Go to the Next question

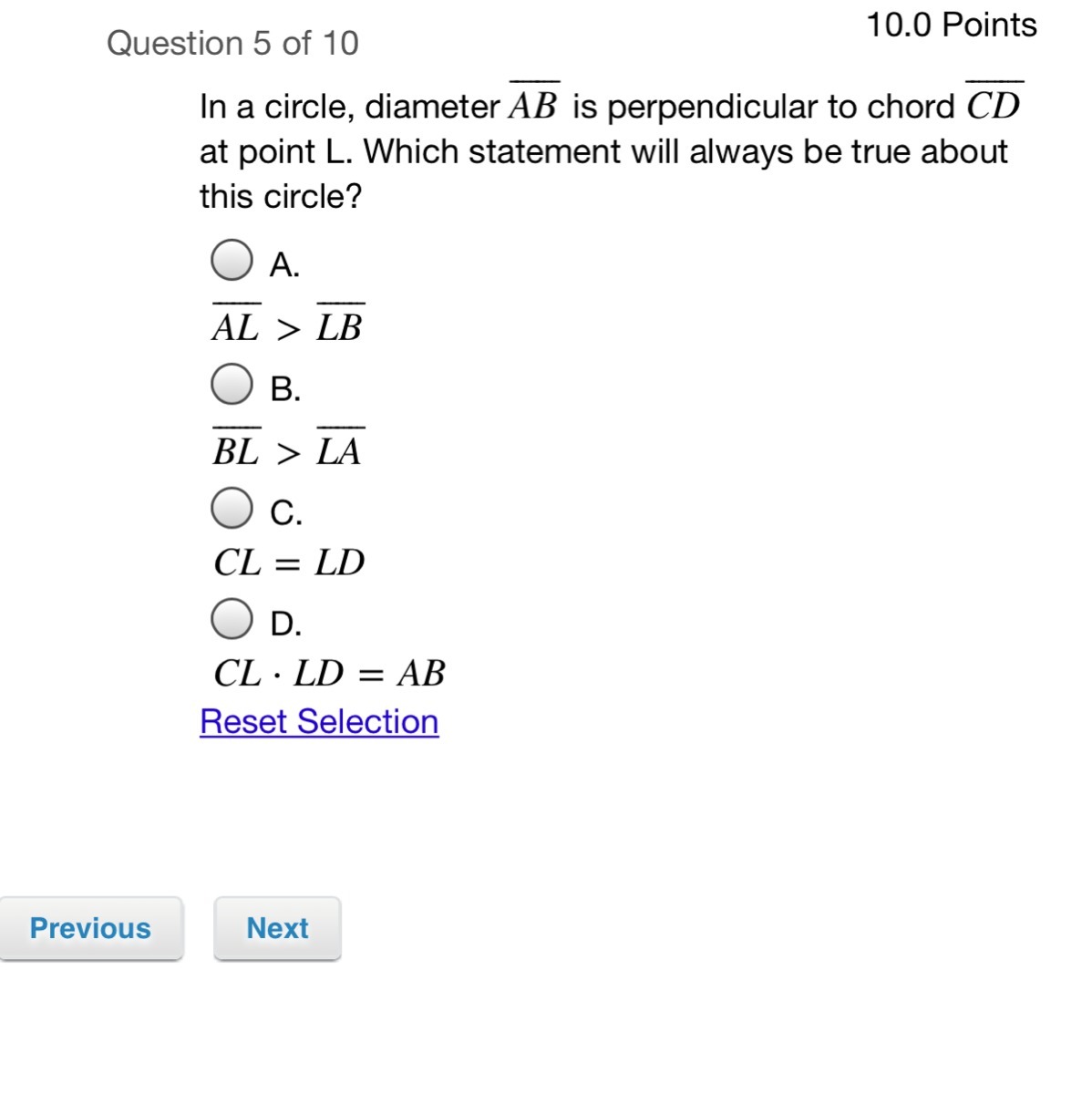point(277,928)
